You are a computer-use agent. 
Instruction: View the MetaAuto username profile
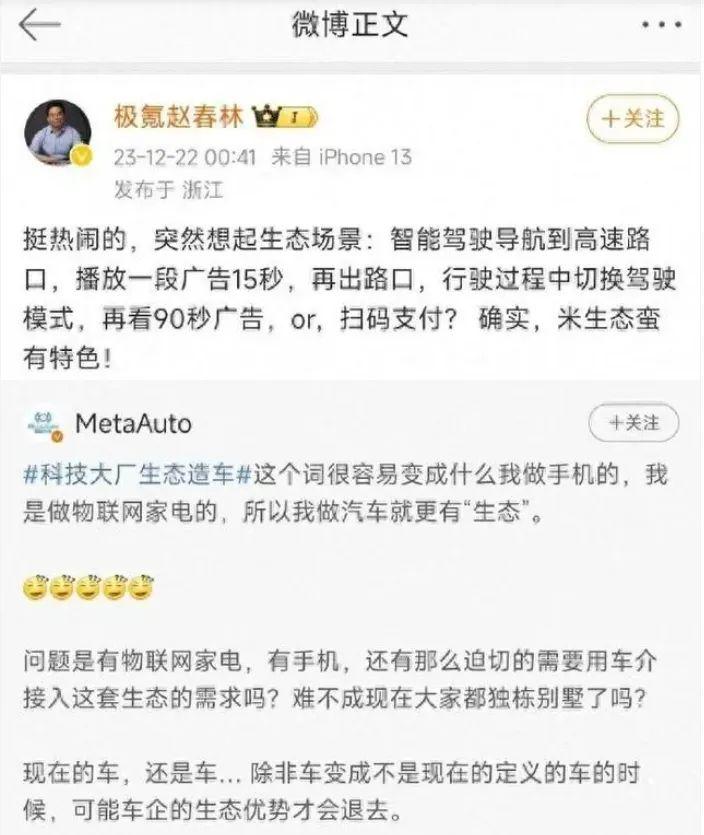tap(133, 424)
